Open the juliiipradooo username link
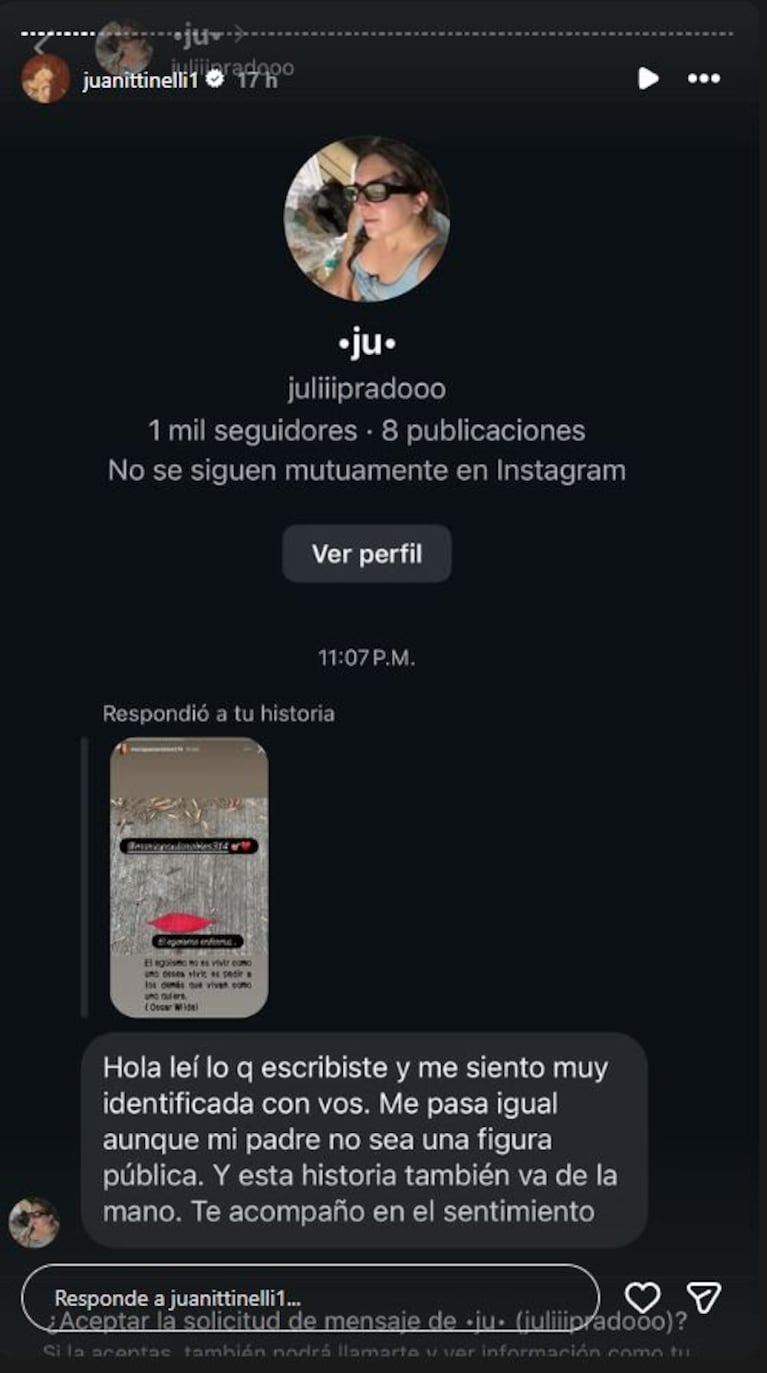This screenshot has width=767, height=1373. click(x=366, y=386)
